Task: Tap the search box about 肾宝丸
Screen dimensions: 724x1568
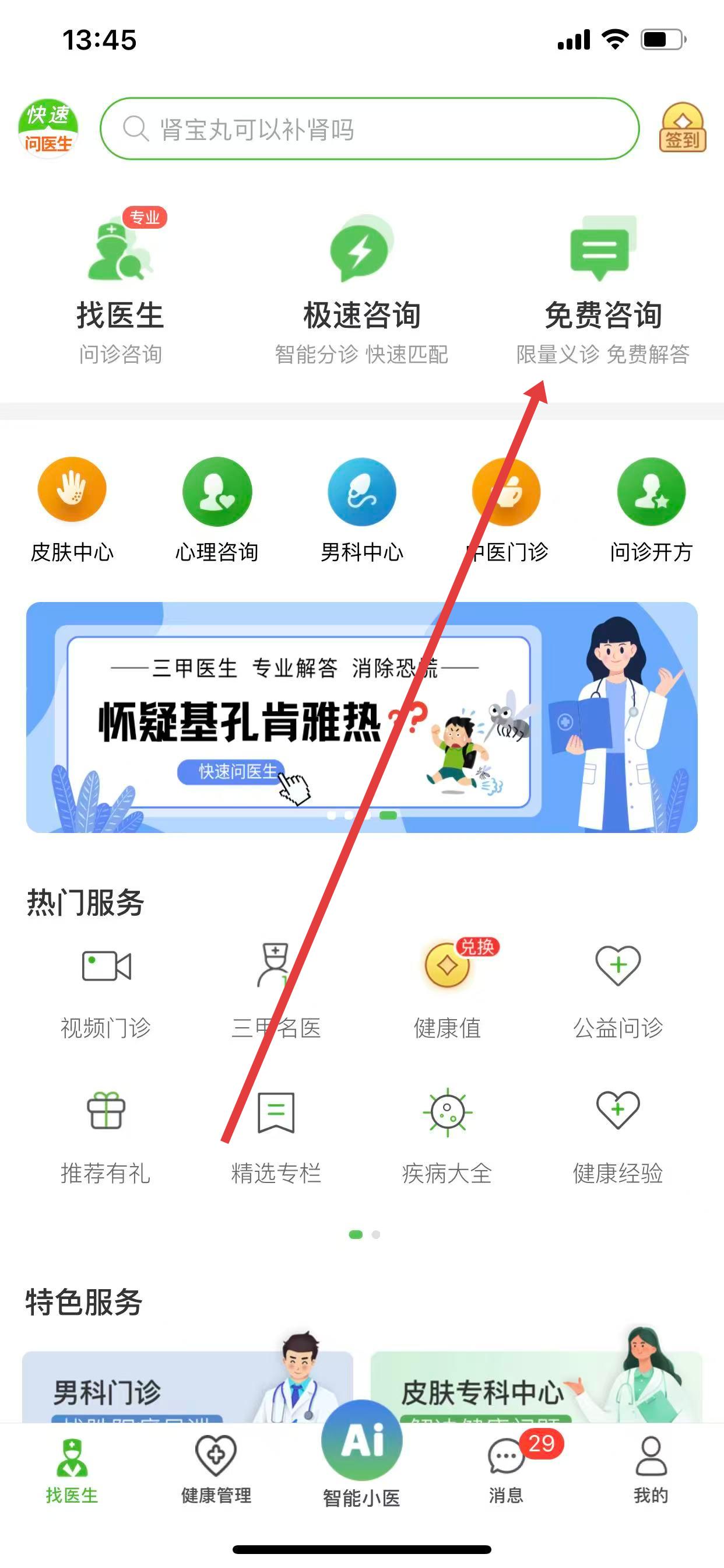Action: point(370,128)
